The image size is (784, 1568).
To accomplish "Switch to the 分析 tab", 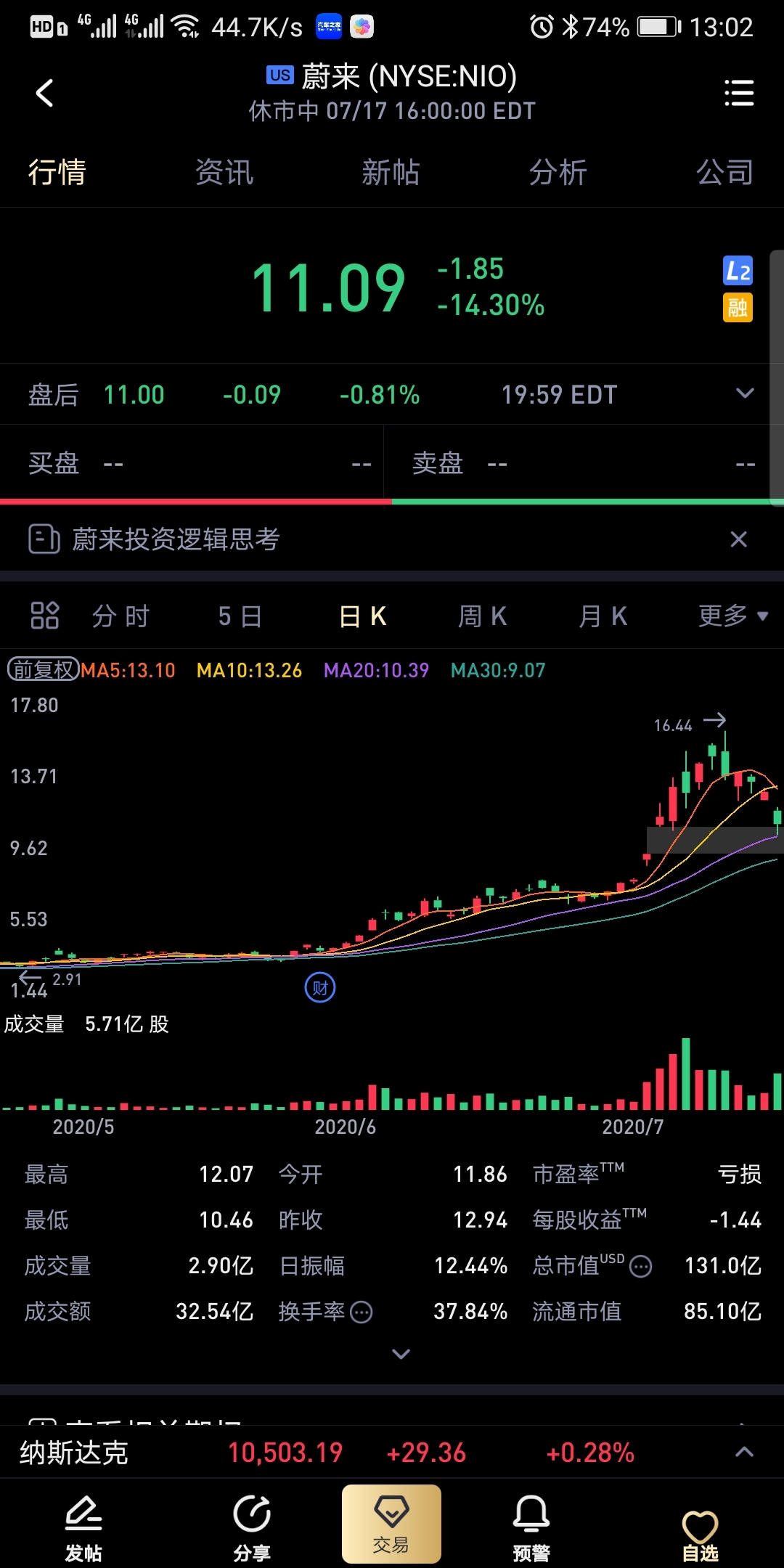I will click(x=558, y=173).
